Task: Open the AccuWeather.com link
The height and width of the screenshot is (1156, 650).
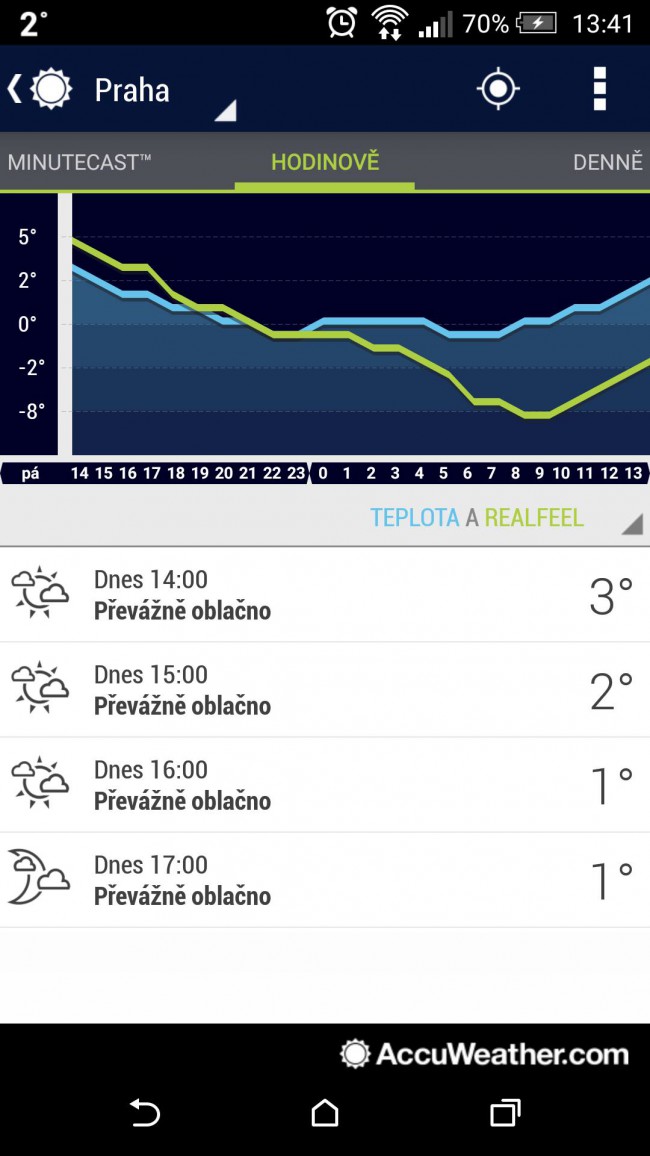Action: (485, 1054)
